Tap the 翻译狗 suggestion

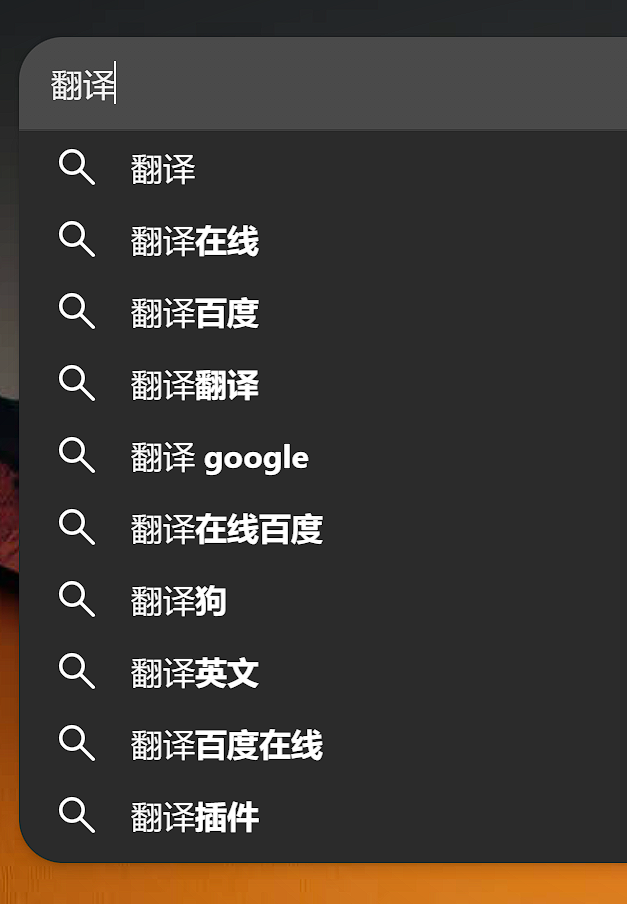pyautogui.click(x=179, y=602)
